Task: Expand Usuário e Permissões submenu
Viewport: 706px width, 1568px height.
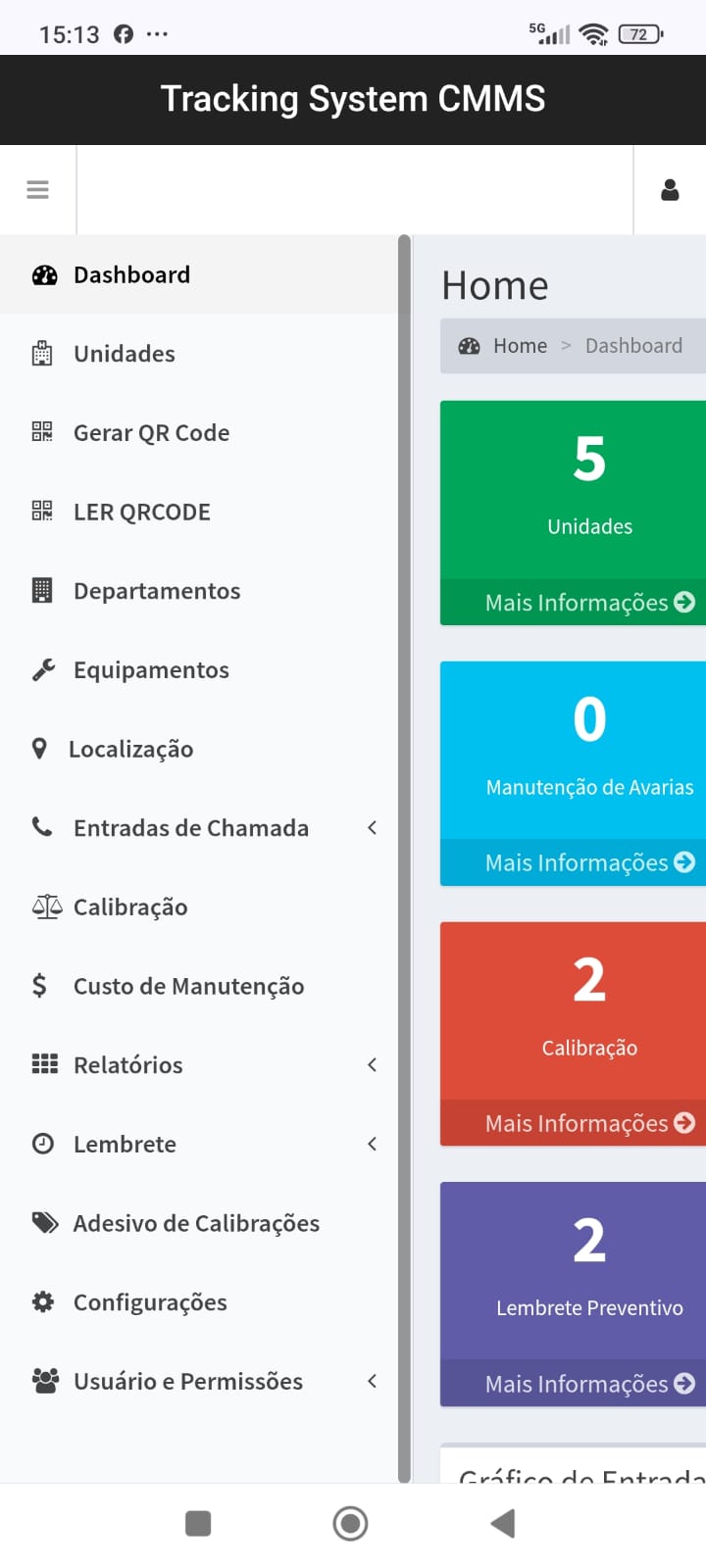Action: point(188,1381)
